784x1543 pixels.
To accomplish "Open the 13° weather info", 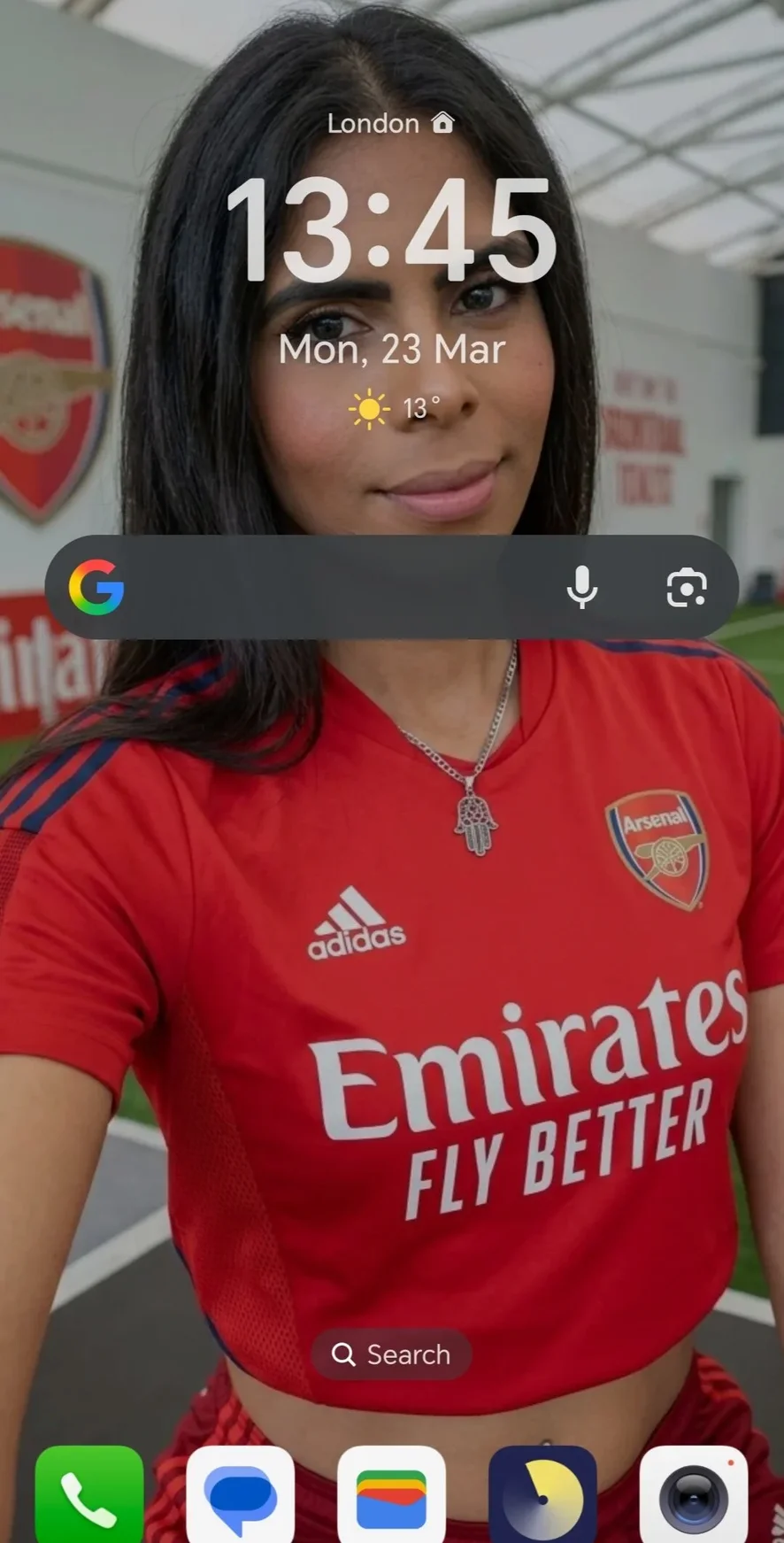I will click(x=395, y=409).
